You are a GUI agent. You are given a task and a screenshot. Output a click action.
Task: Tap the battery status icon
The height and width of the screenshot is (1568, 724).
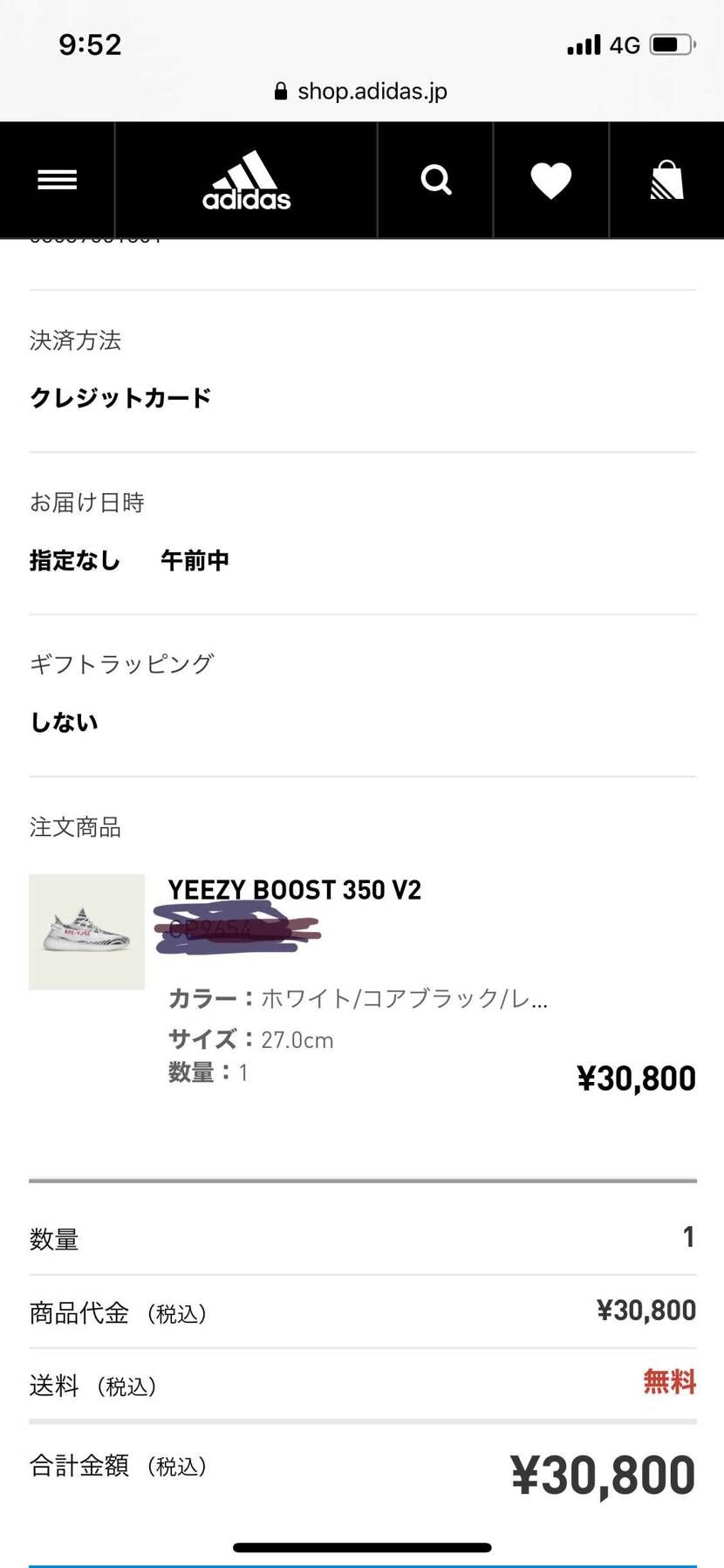[668, 44]
